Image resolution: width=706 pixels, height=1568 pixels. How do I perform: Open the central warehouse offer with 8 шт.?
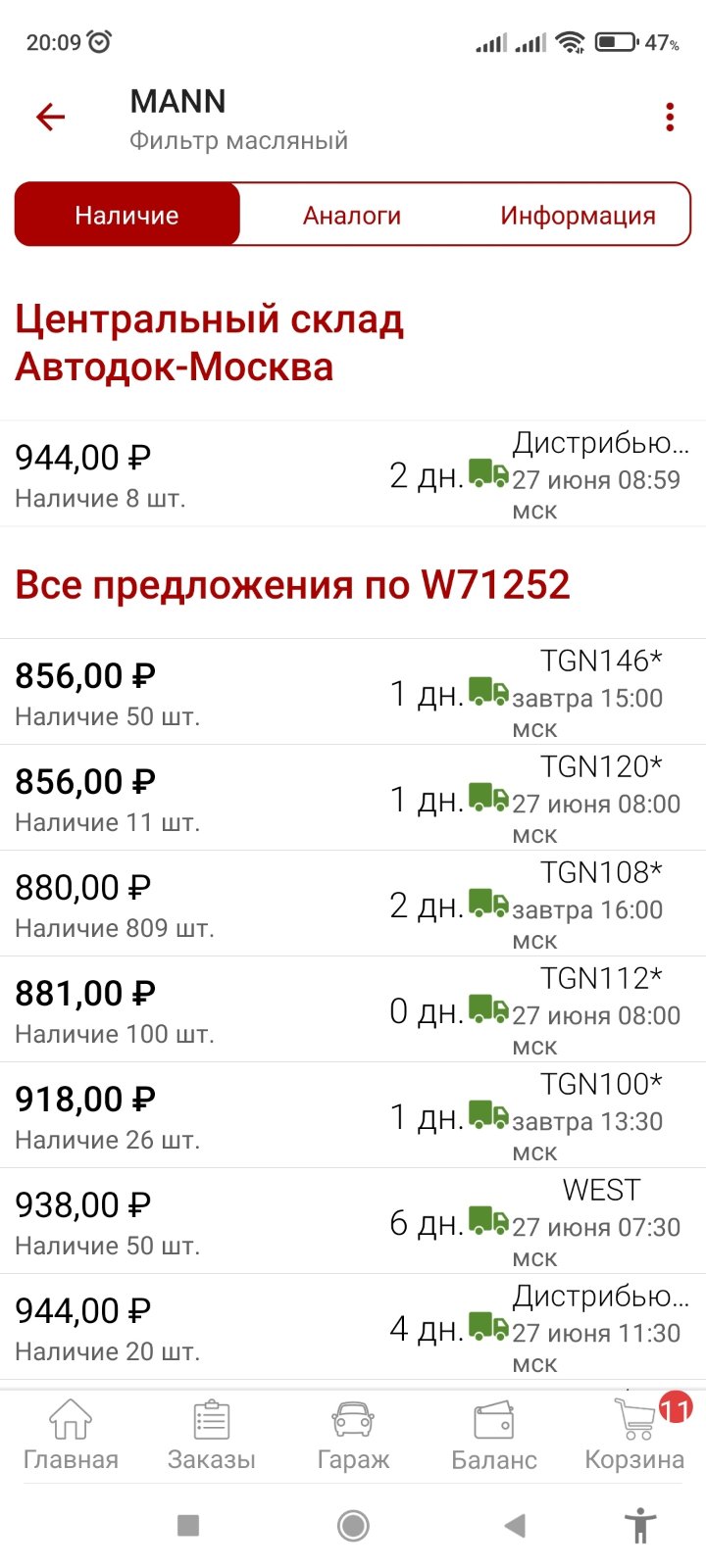point(353,474)
